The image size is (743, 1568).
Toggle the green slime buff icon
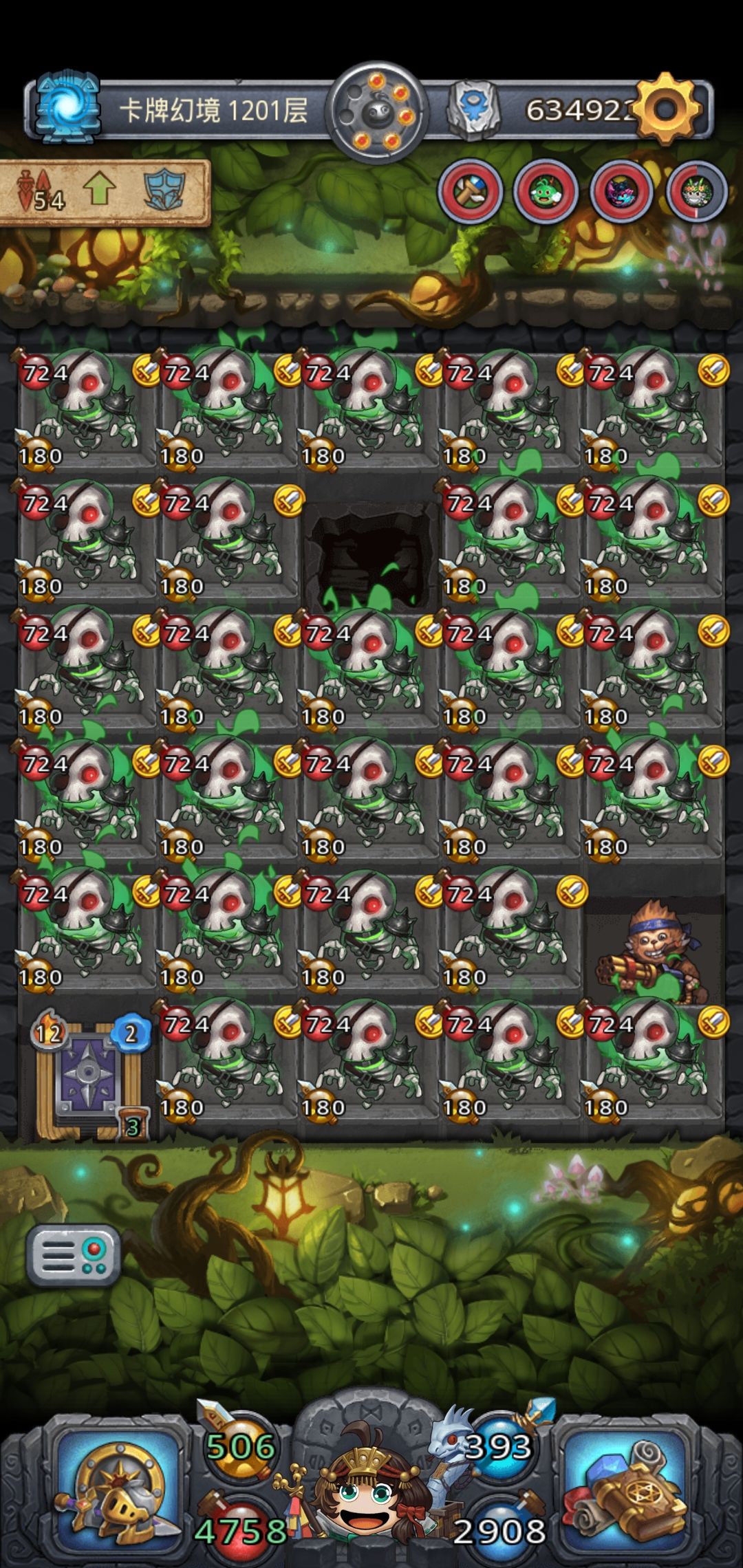click(542, 194)
